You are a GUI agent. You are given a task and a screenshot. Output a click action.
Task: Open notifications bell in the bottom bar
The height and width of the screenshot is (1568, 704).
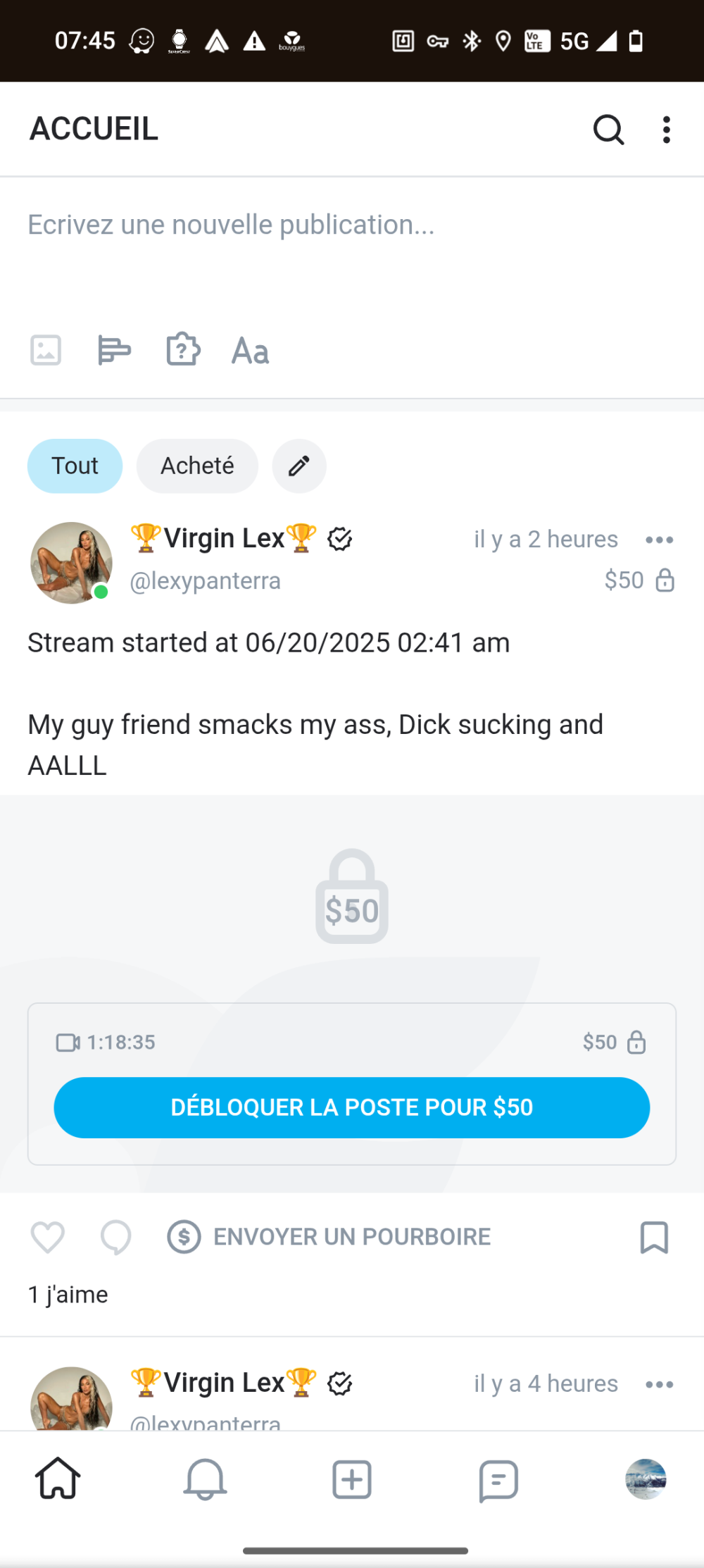pos(205,1479)
